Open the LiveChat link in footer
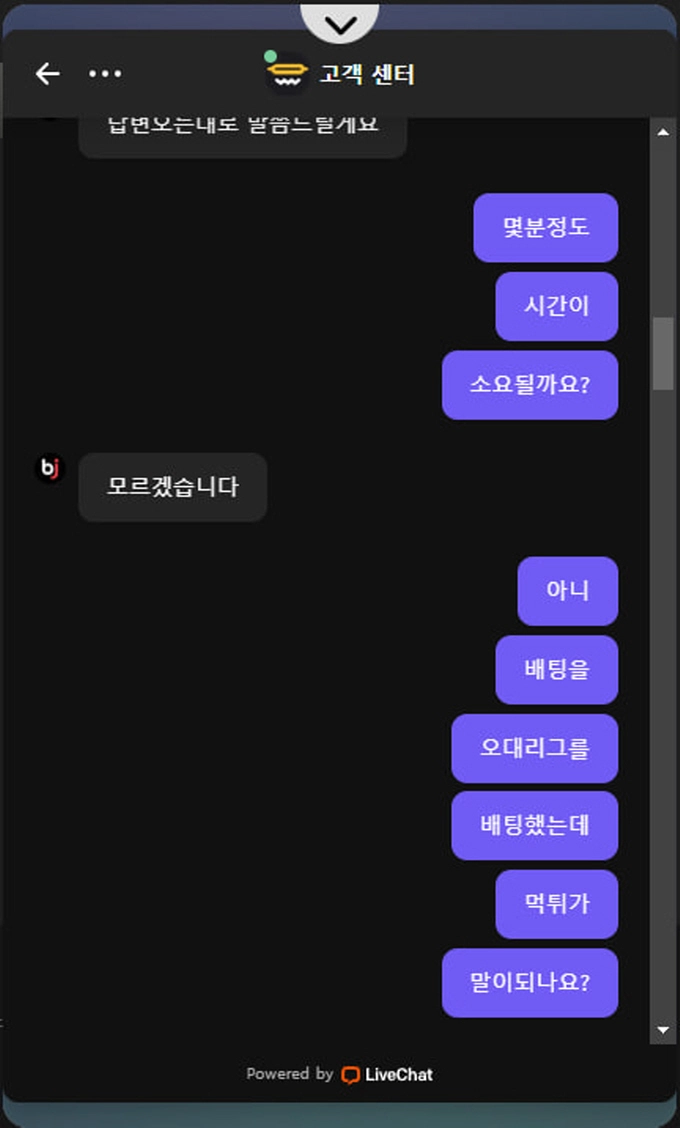The image size is (680, 1128). tap(387, 1075)
